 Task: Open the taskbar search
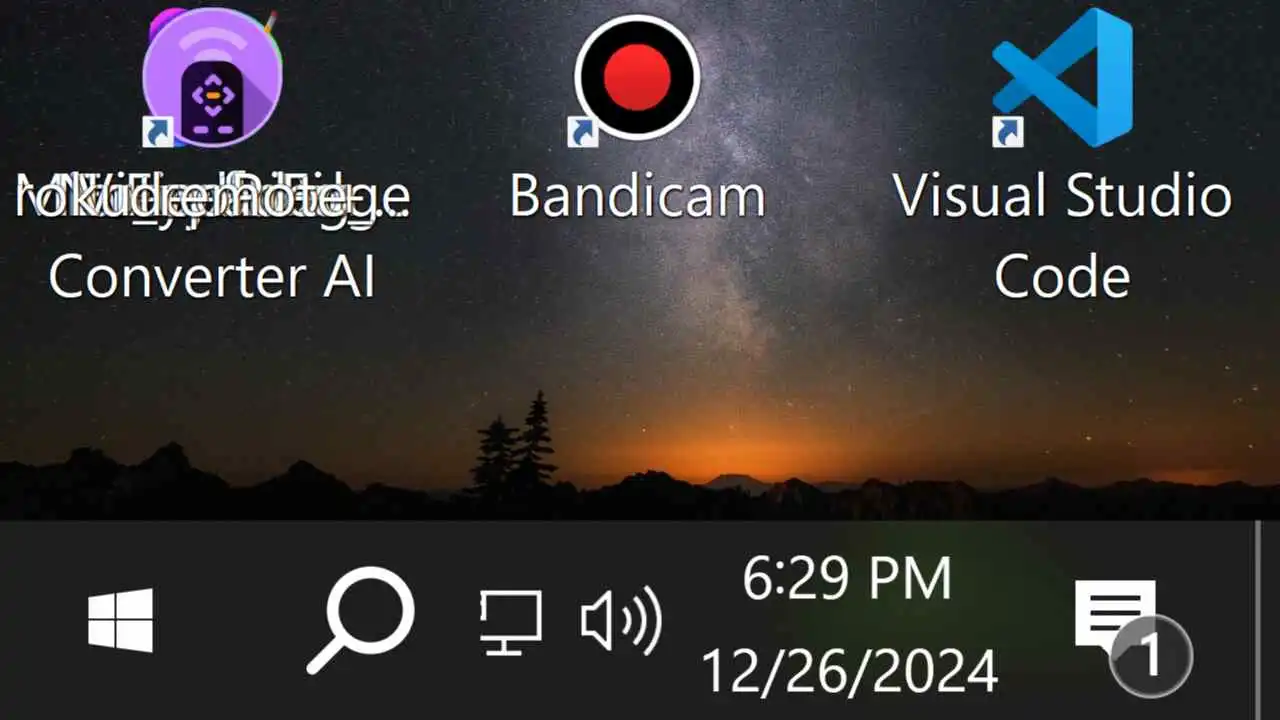pyautogui.click(x=360, y=620)
